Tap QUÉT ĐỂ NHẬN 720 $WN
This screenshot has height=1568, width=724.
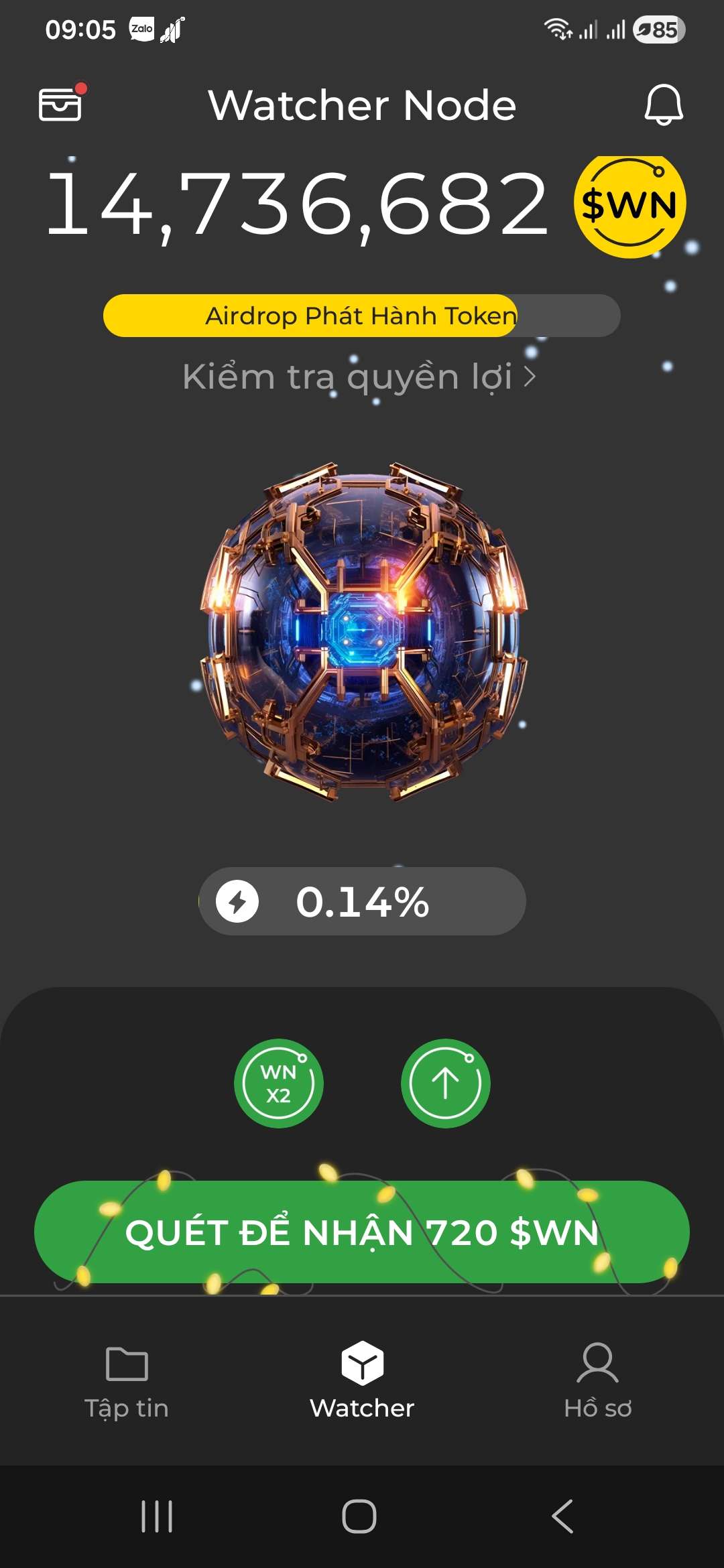(361, 1232)
